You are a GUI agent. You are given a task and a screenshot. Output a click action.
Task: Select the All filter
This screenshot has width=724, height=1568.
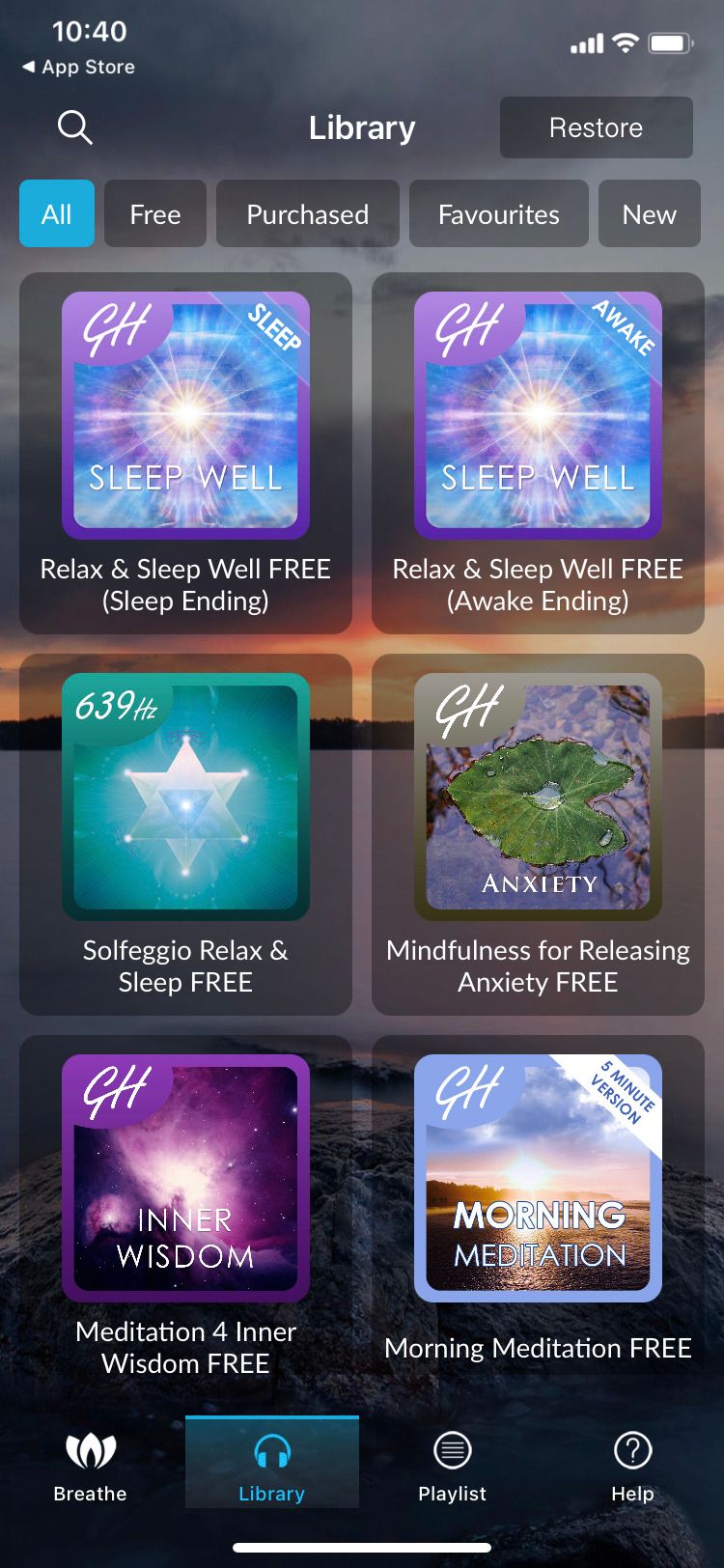[x=56, y=214]
